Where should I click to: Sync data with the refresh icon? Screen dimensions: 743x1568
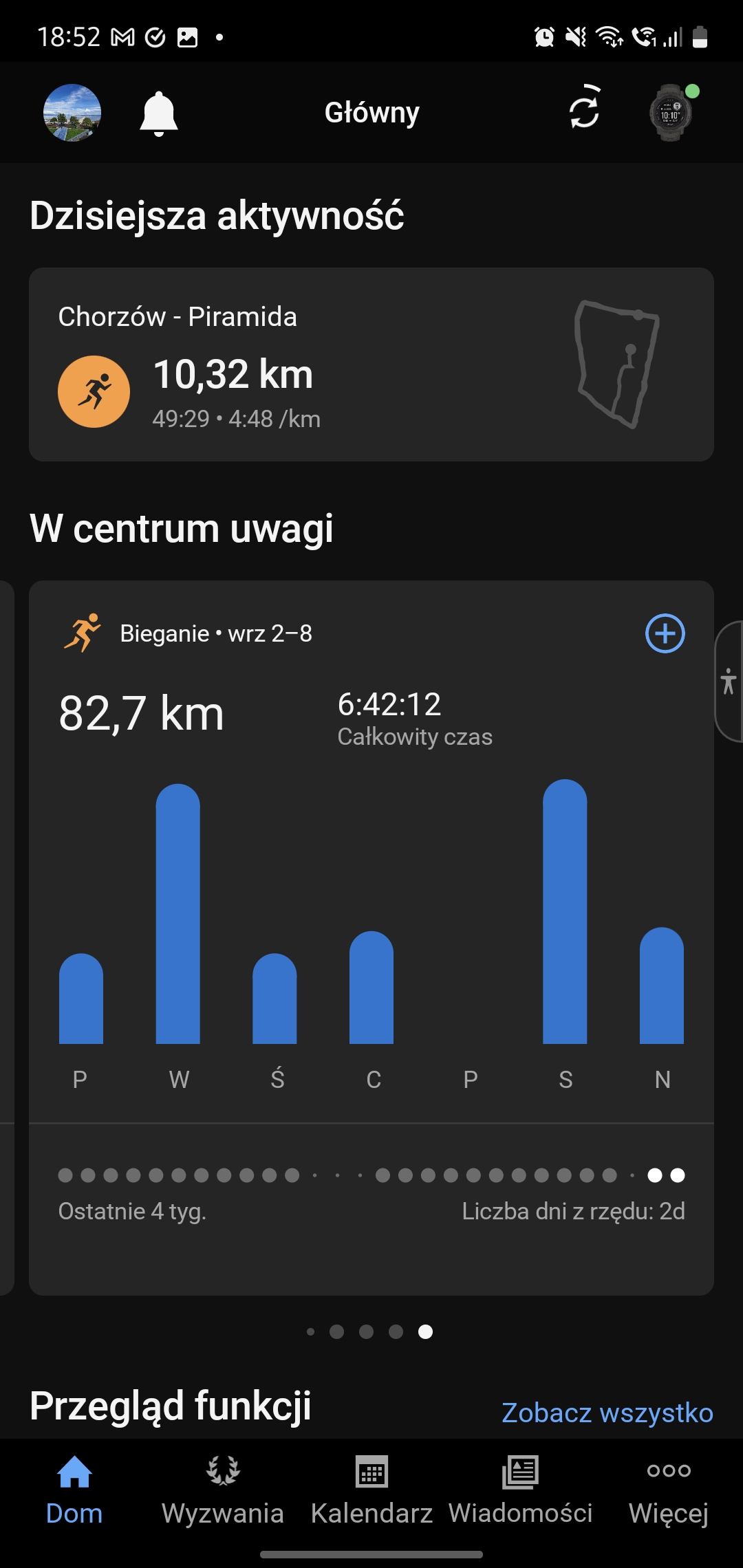[585, 108]
